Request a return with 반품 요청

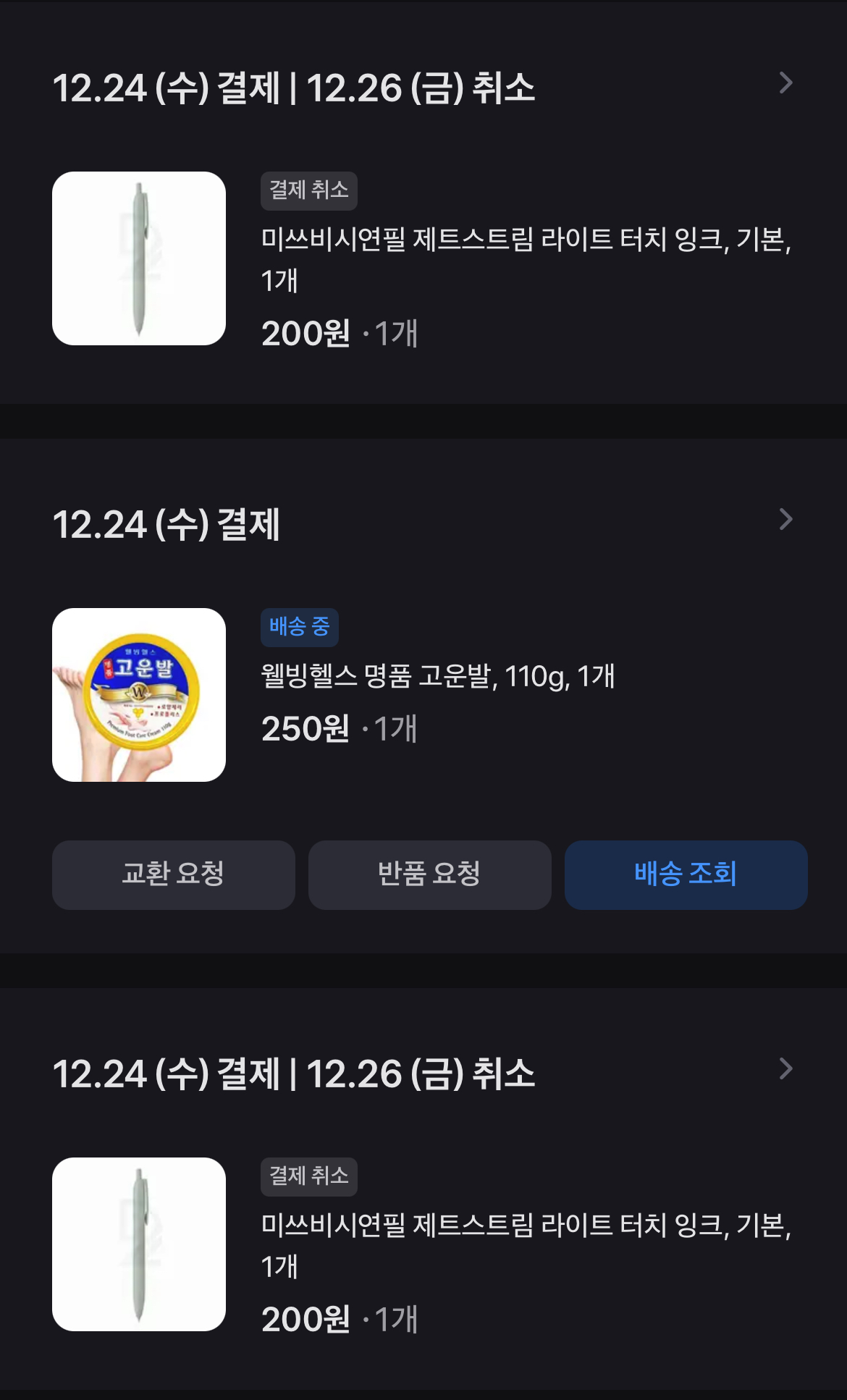[x=429, y=874]
